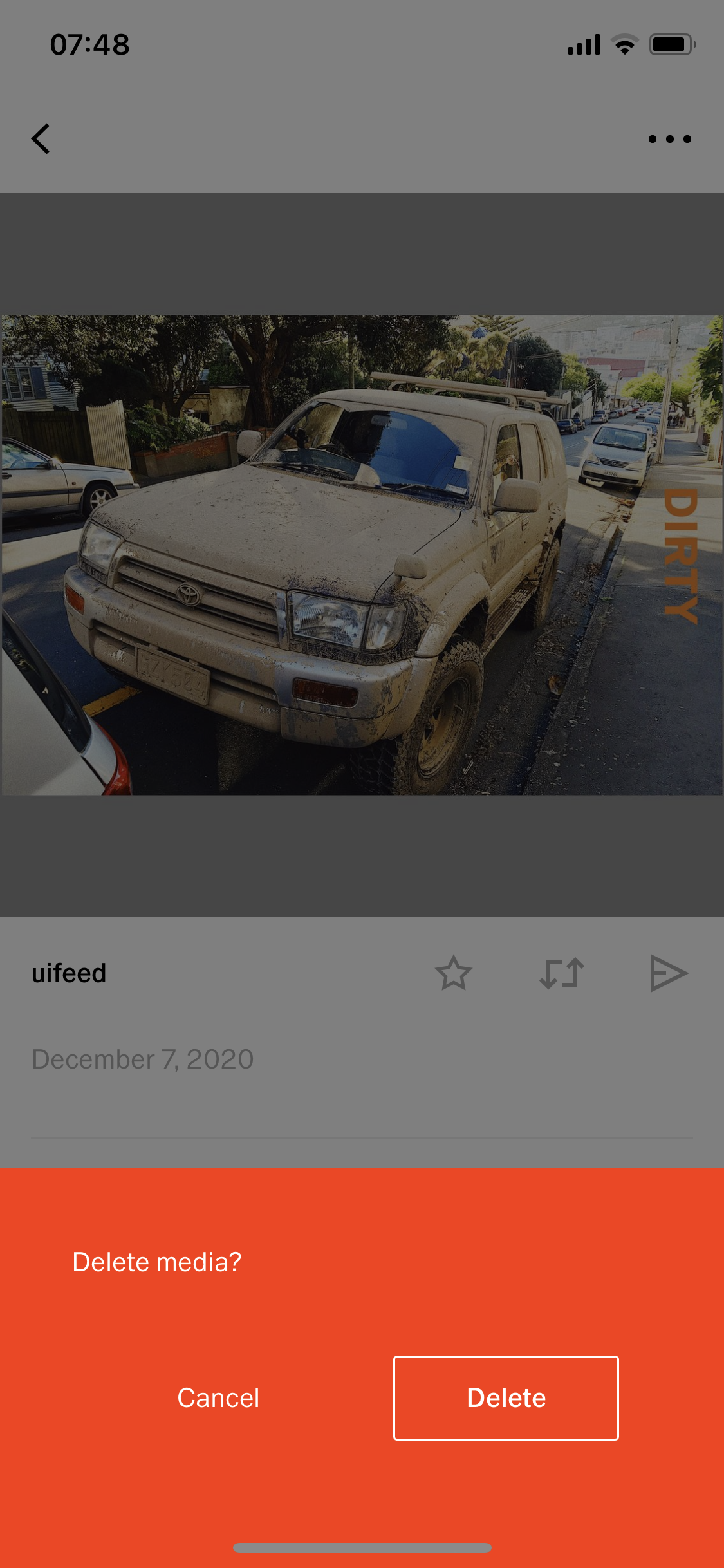Tap the cellular signal bars icon
Image resolution: width=724 pixels, height=1568 pixels.
click(x=582, y=44)
